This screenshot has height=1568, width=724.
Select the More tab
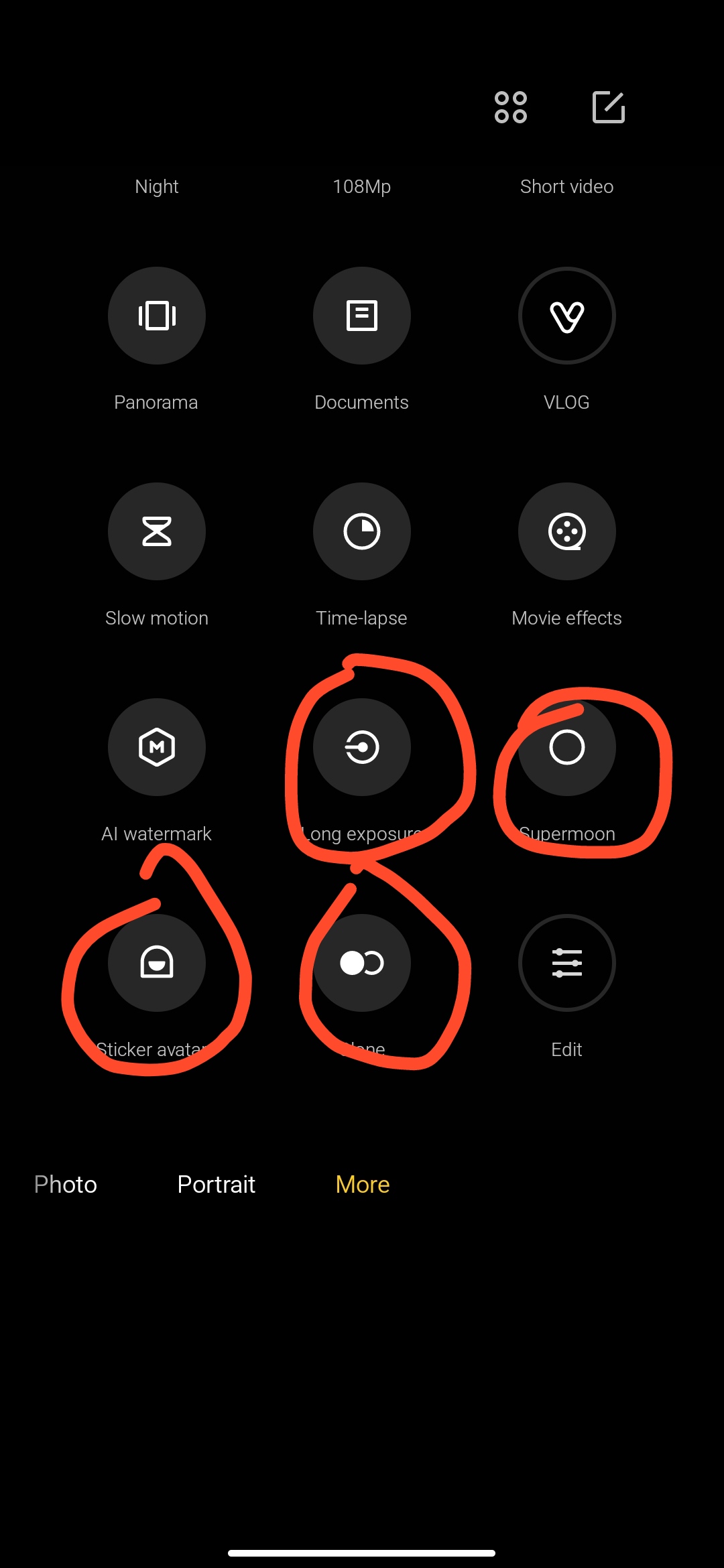pos(363,1184)
